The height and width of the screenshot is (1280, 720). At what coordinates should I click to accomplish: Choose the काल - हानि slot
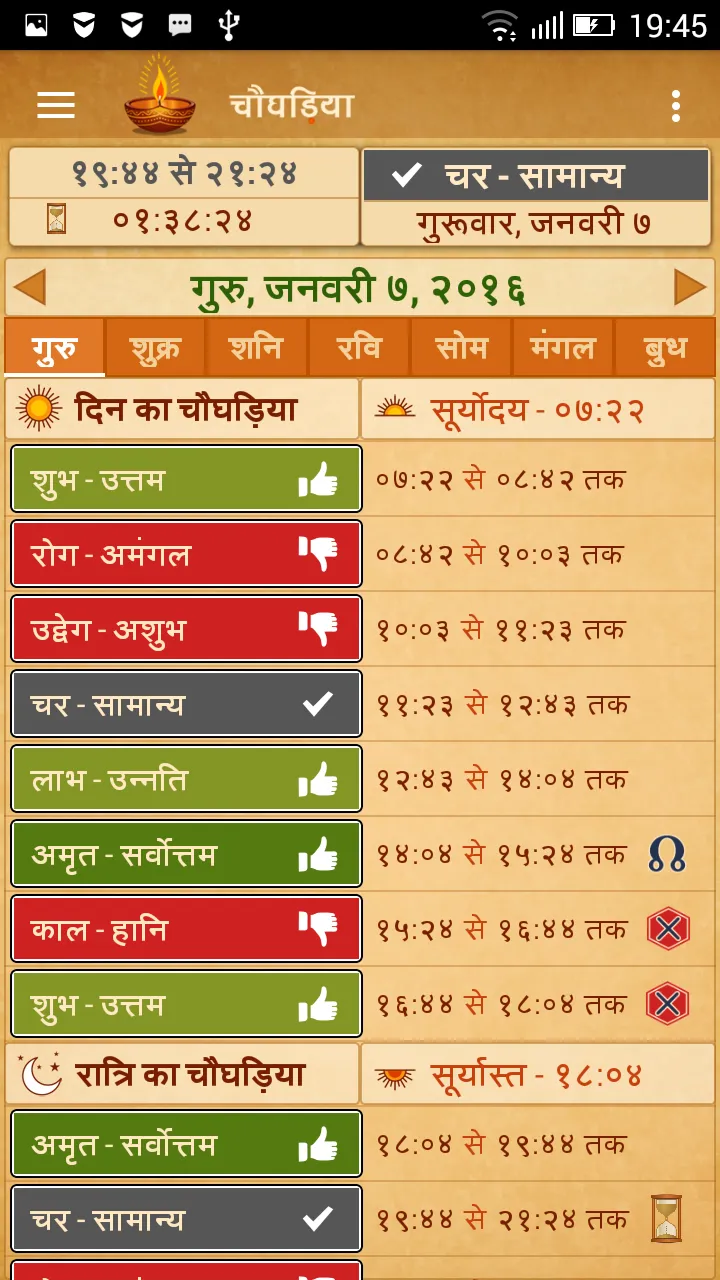point(186,929)
